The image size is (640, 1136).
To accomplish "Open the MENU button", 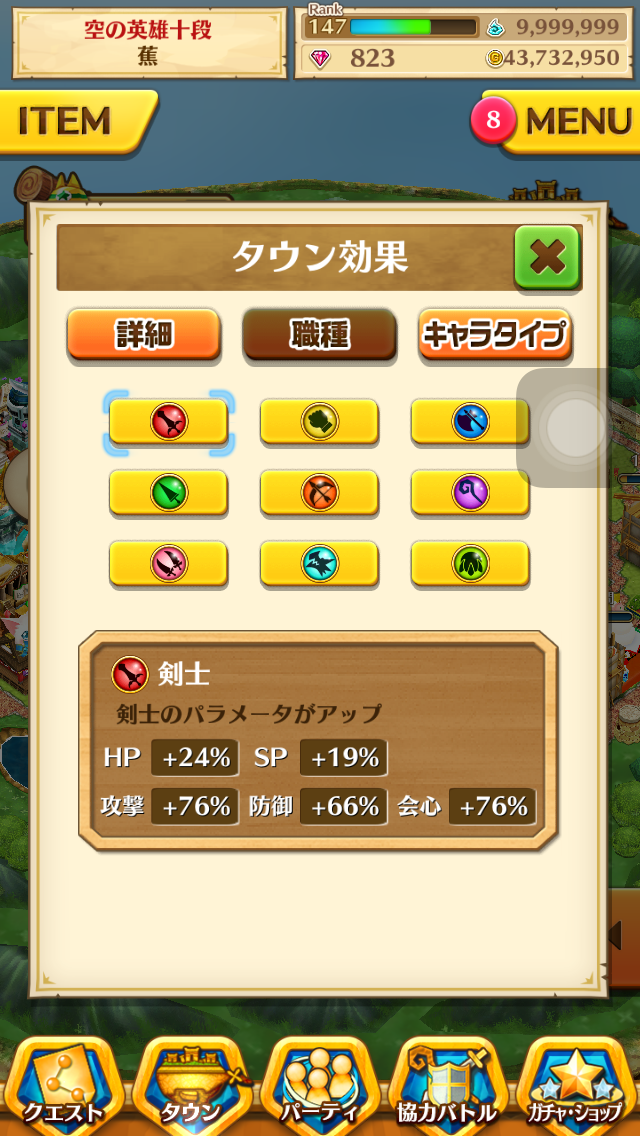I will pos(565,122).
